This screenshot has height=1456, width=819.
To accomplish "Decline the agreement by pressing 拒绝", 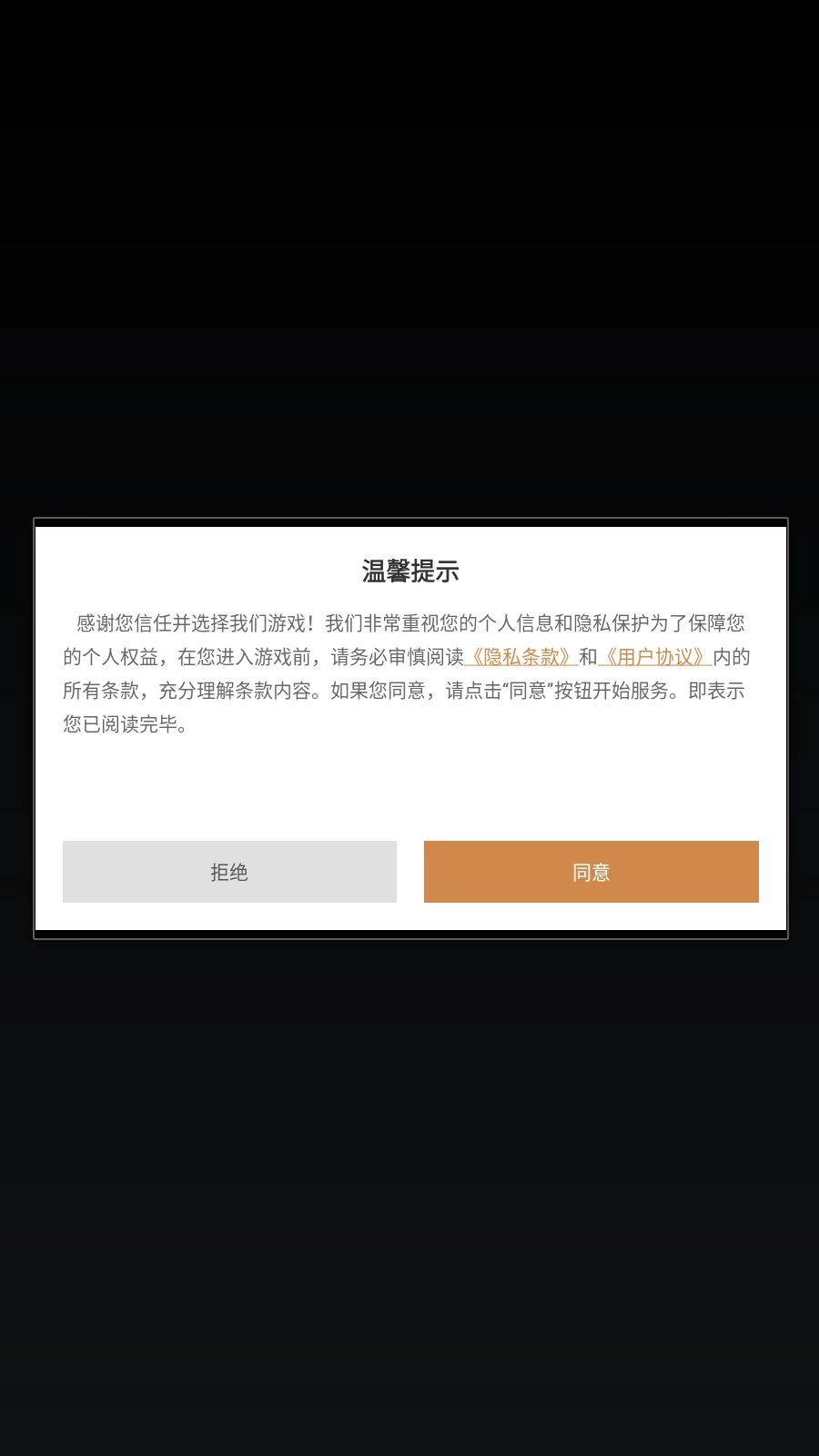I will 229,872.
